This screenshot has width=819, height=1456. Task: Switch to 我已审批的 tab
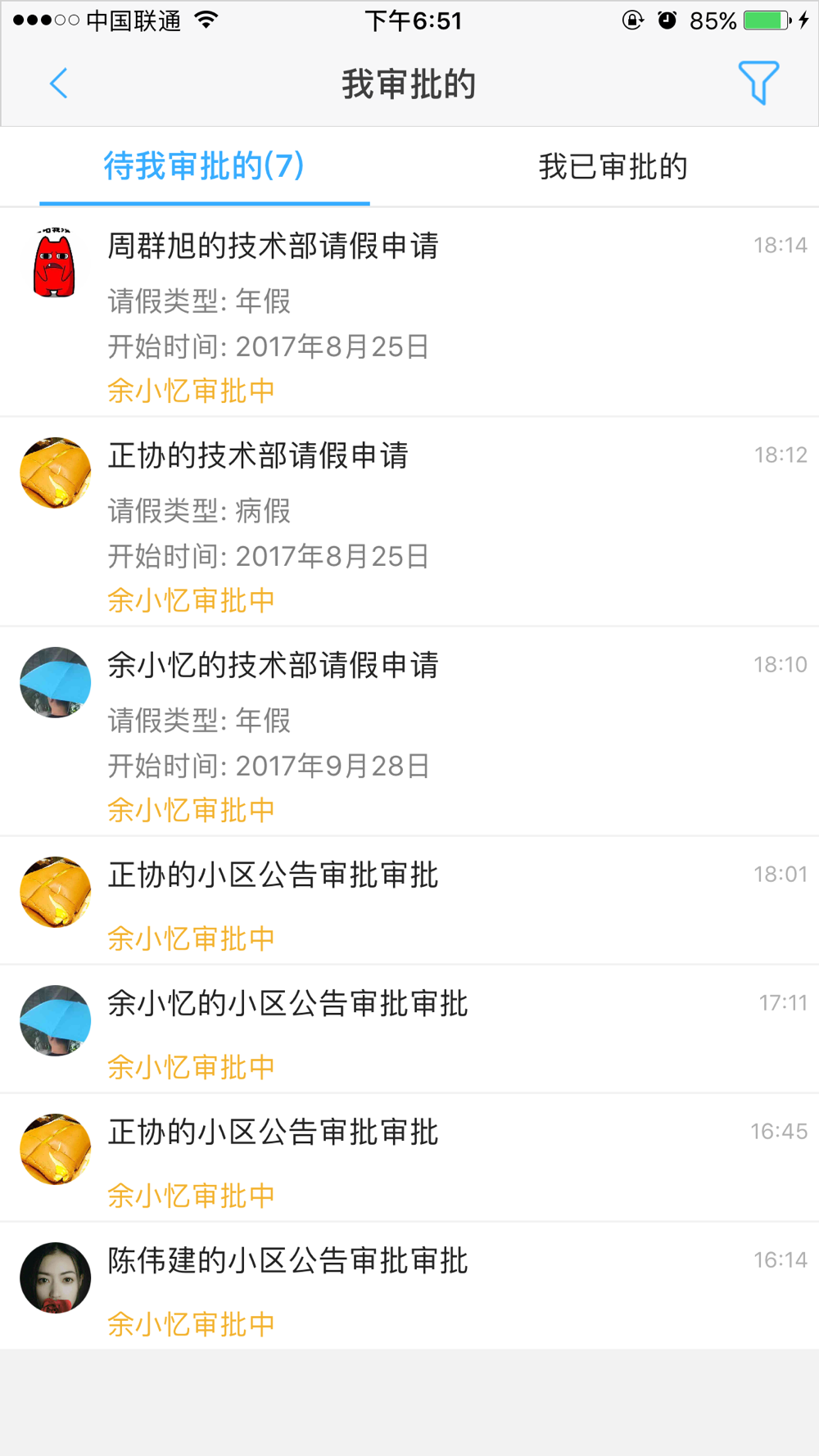(x=613, y=166)
